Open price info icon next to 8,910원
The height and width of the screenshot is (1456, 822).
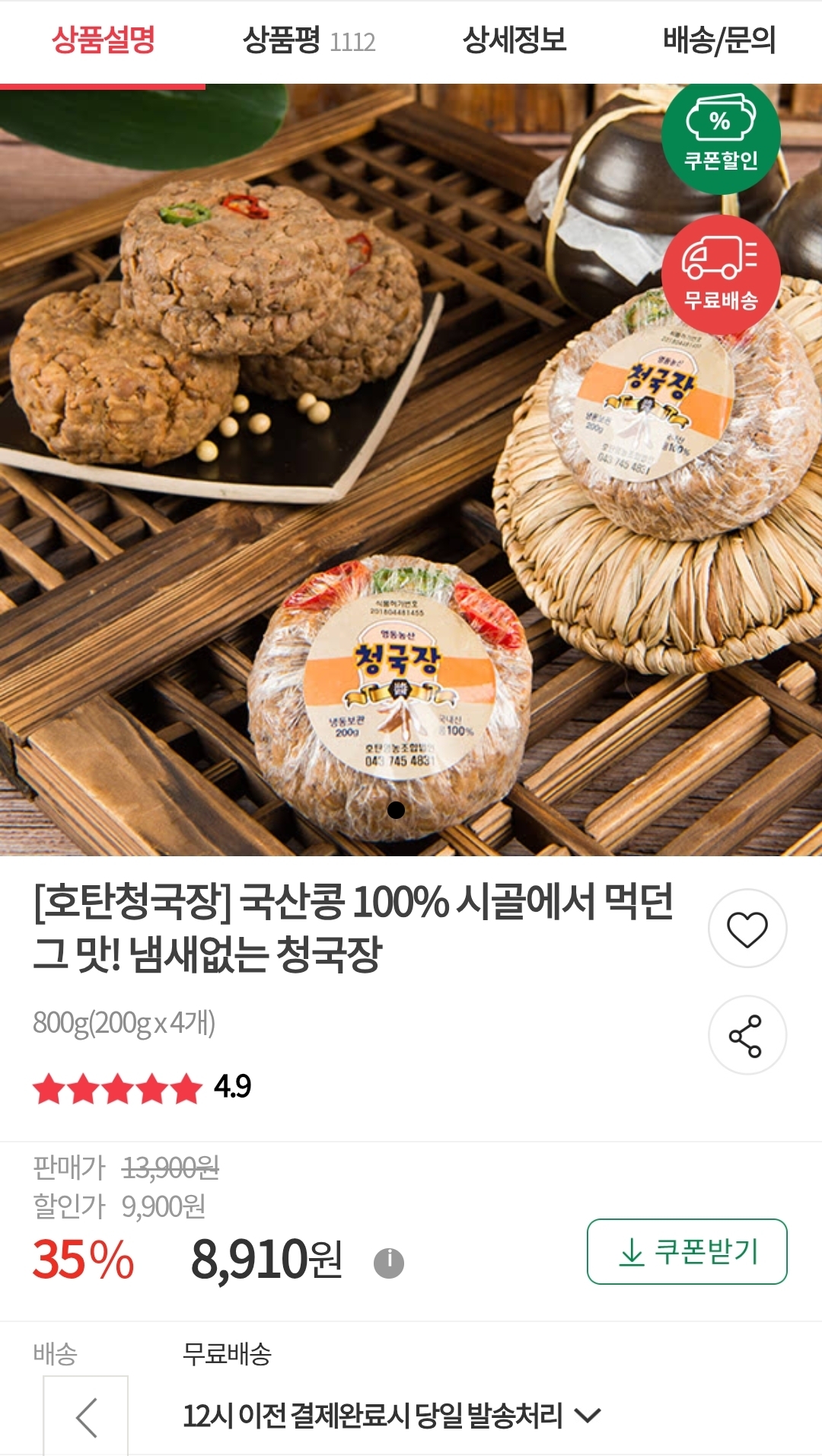pyautogui.click(x=389, y=1263)
